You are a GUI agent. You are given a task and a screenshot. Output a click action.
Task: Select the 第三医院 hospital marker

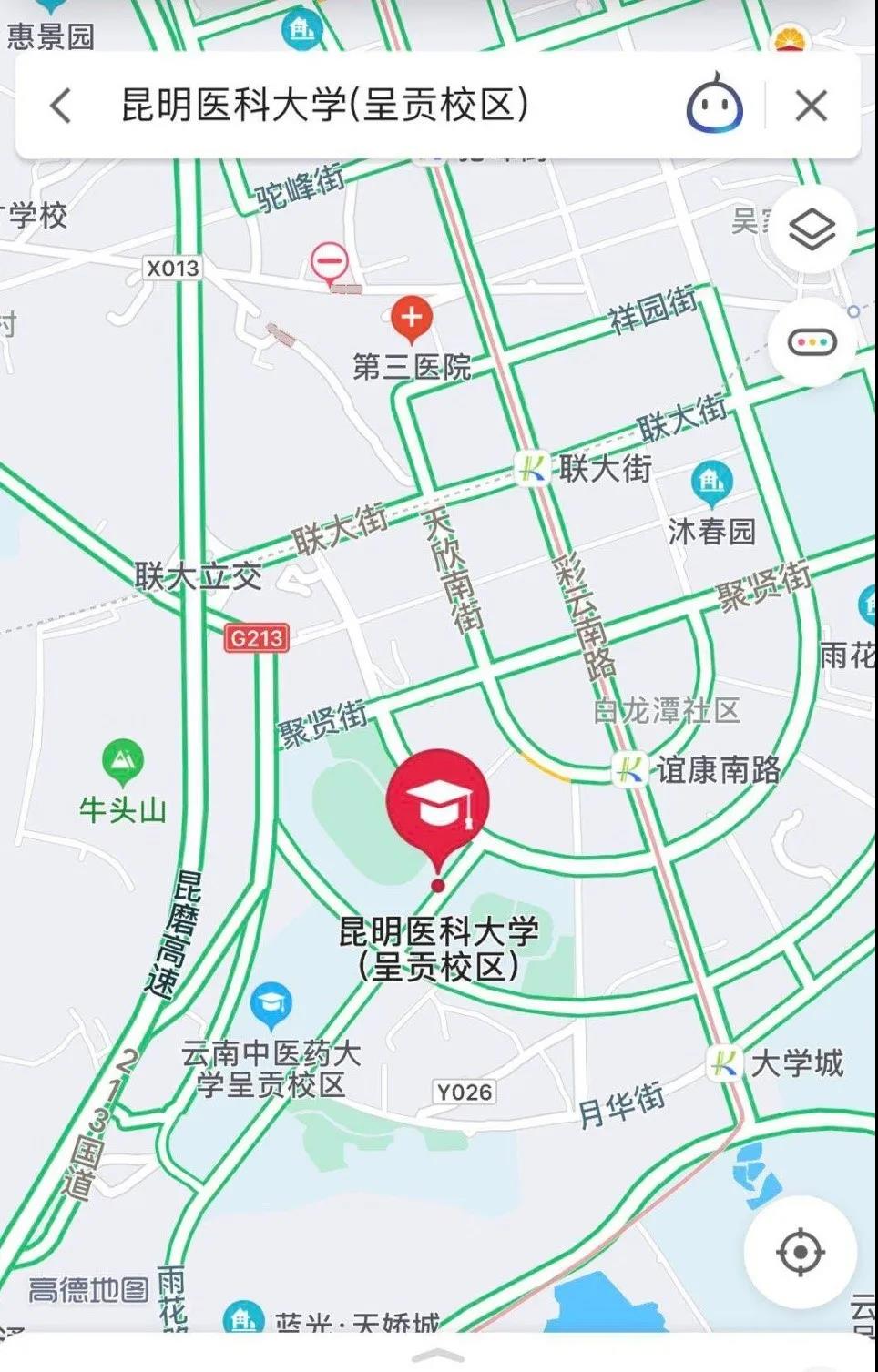pos(412,319)
